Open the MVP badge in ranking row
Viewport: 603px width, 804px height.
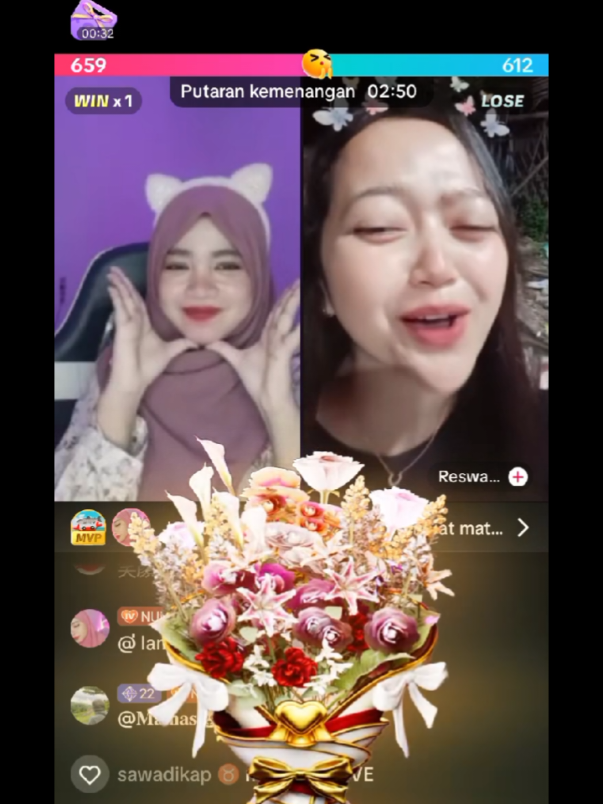(x=88, y=527)
